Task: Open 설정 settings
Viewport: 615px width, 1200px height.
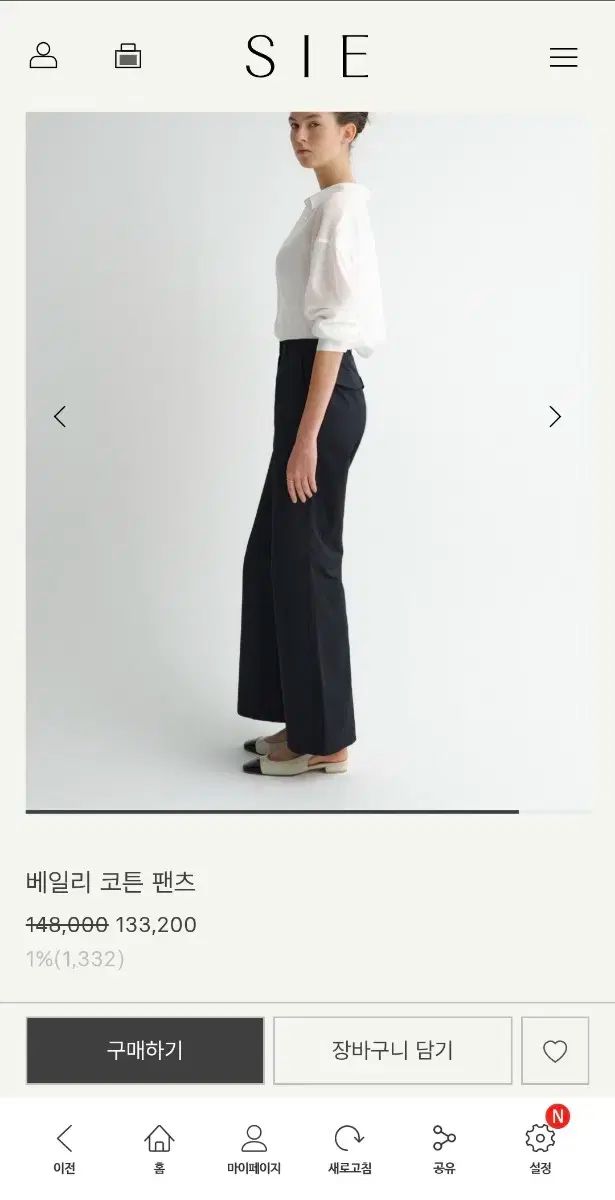Action: point(540,1148)
